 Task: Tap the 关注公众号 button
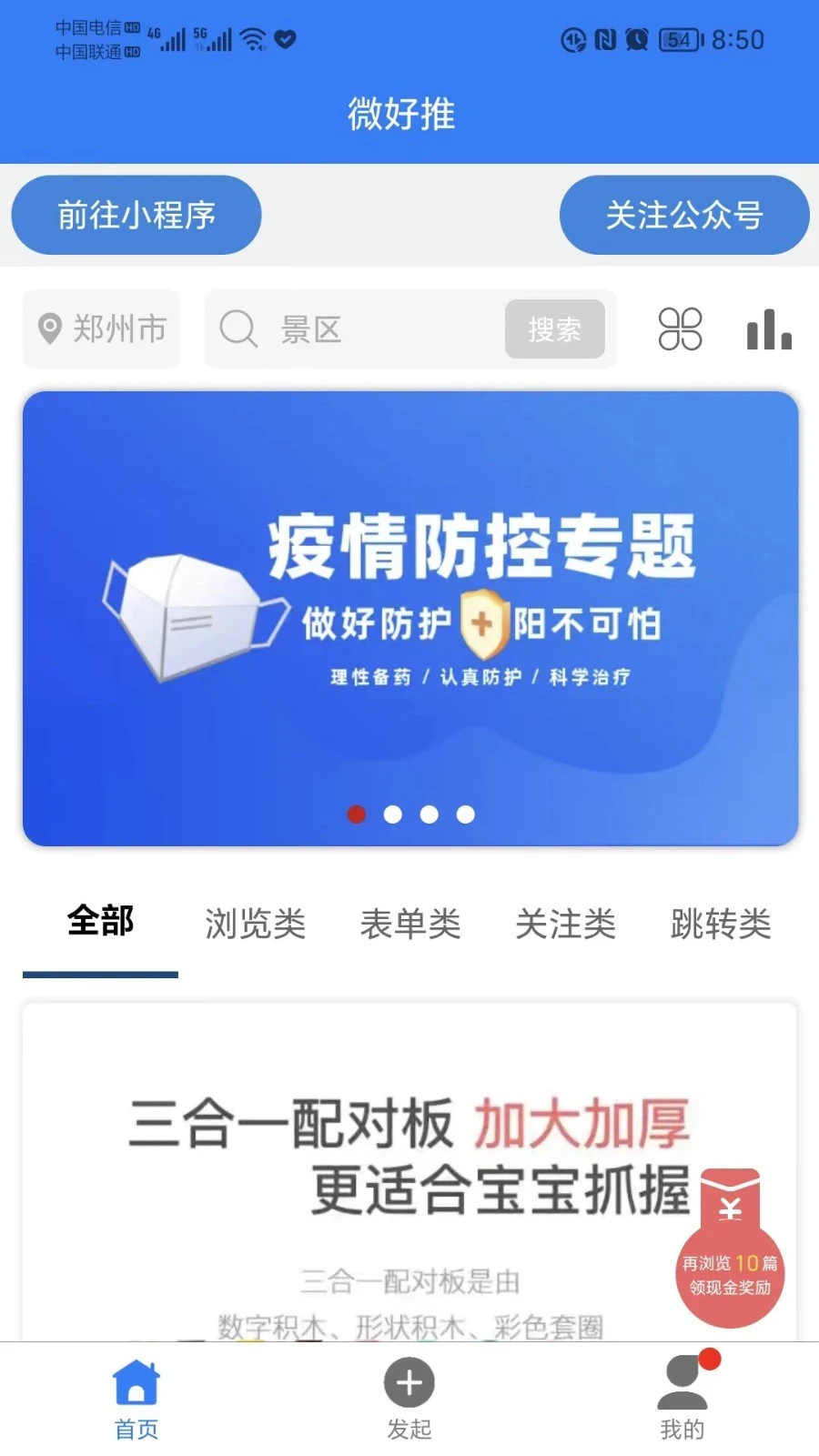tap(685, 215)
